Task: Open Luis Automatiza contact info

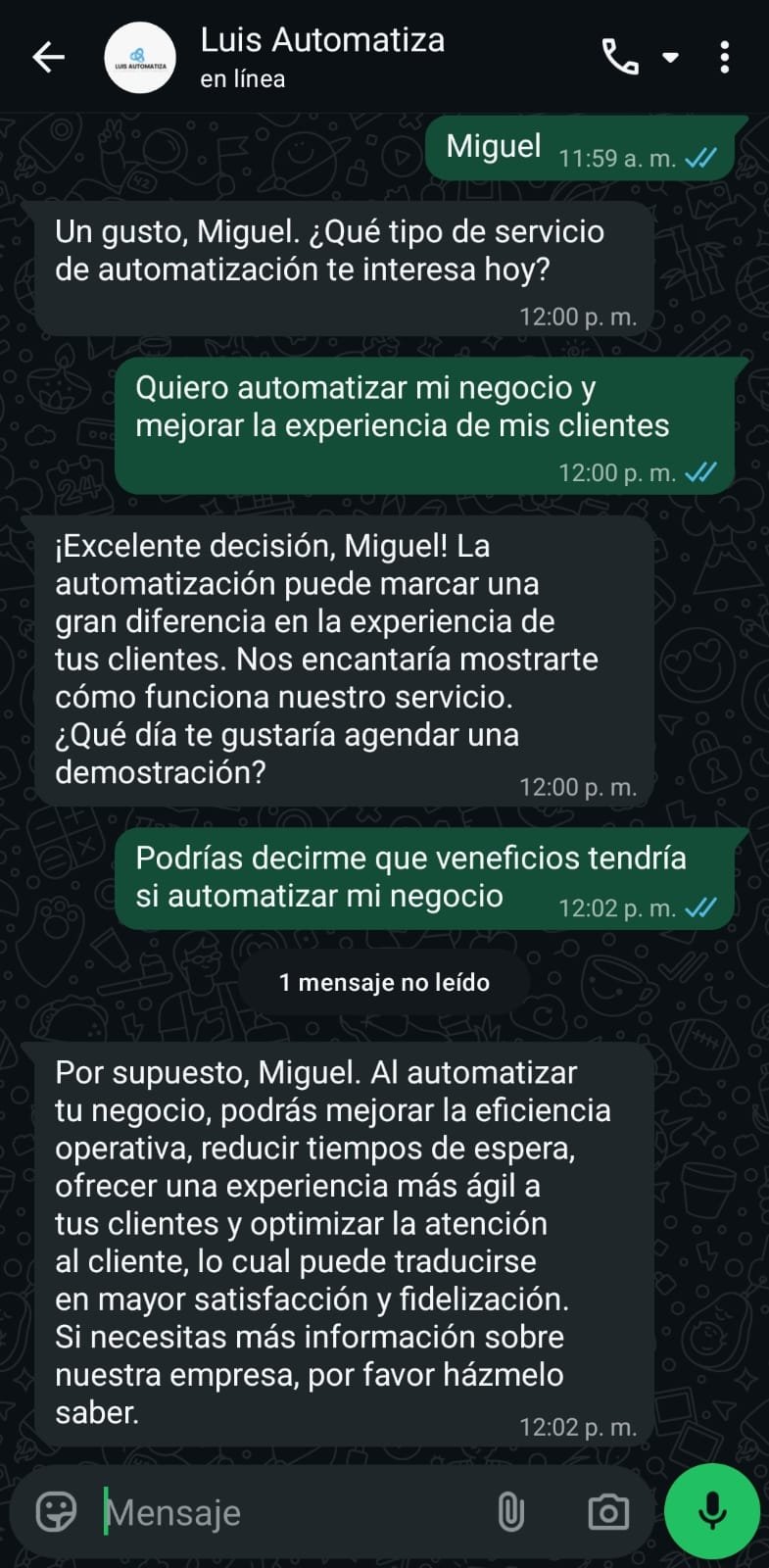Action: click(x=323, y=56)
